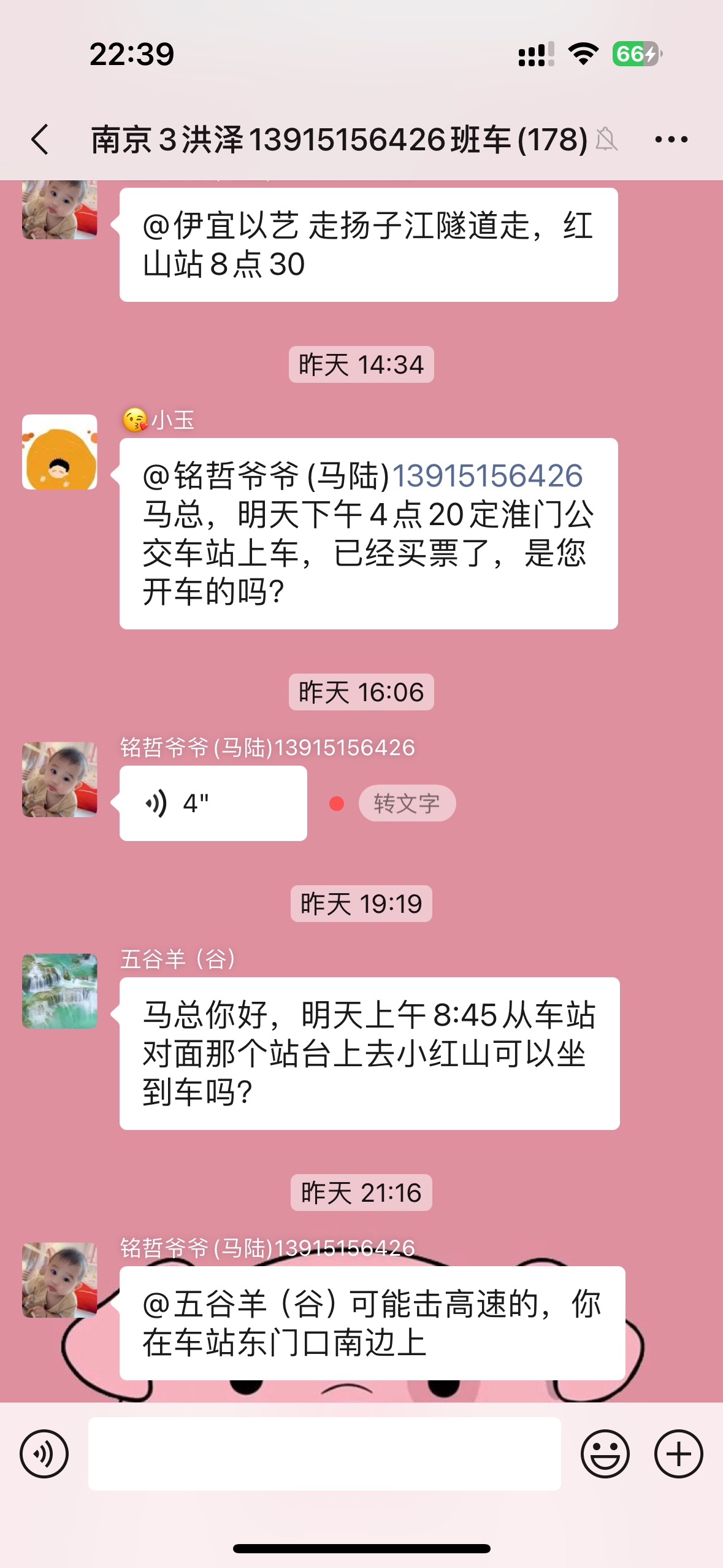
Task: Open the plus attachments menu
Action: pos(678,1453)
